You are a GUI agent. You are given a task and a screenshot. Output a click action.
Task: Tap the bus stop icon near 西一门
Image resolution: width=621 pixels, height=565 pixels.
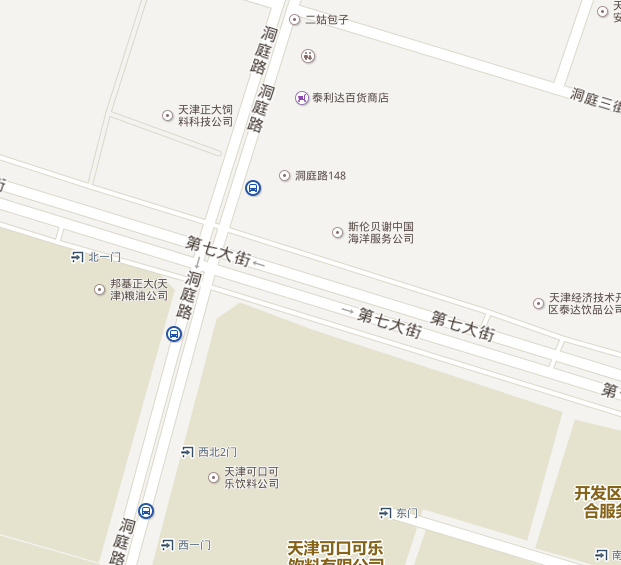tap(146, 511)
